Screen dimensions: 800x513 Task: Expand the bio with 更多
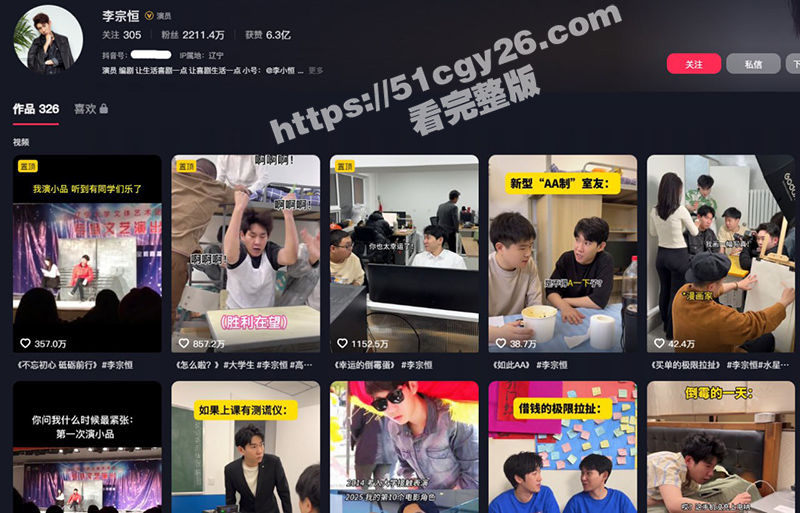click(316, 71)
